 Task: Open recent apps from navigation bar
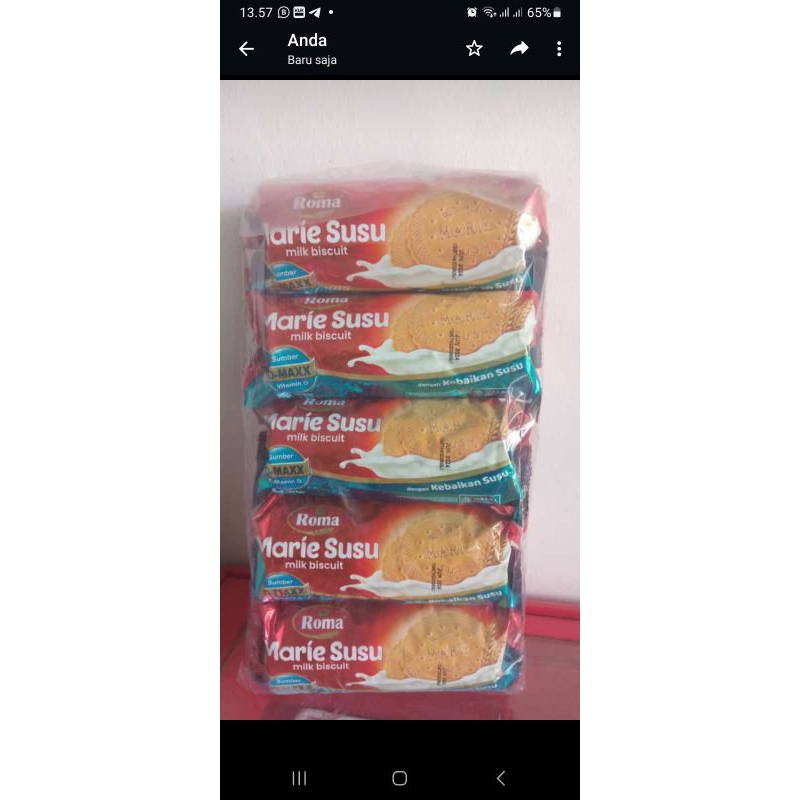point(299,778)
